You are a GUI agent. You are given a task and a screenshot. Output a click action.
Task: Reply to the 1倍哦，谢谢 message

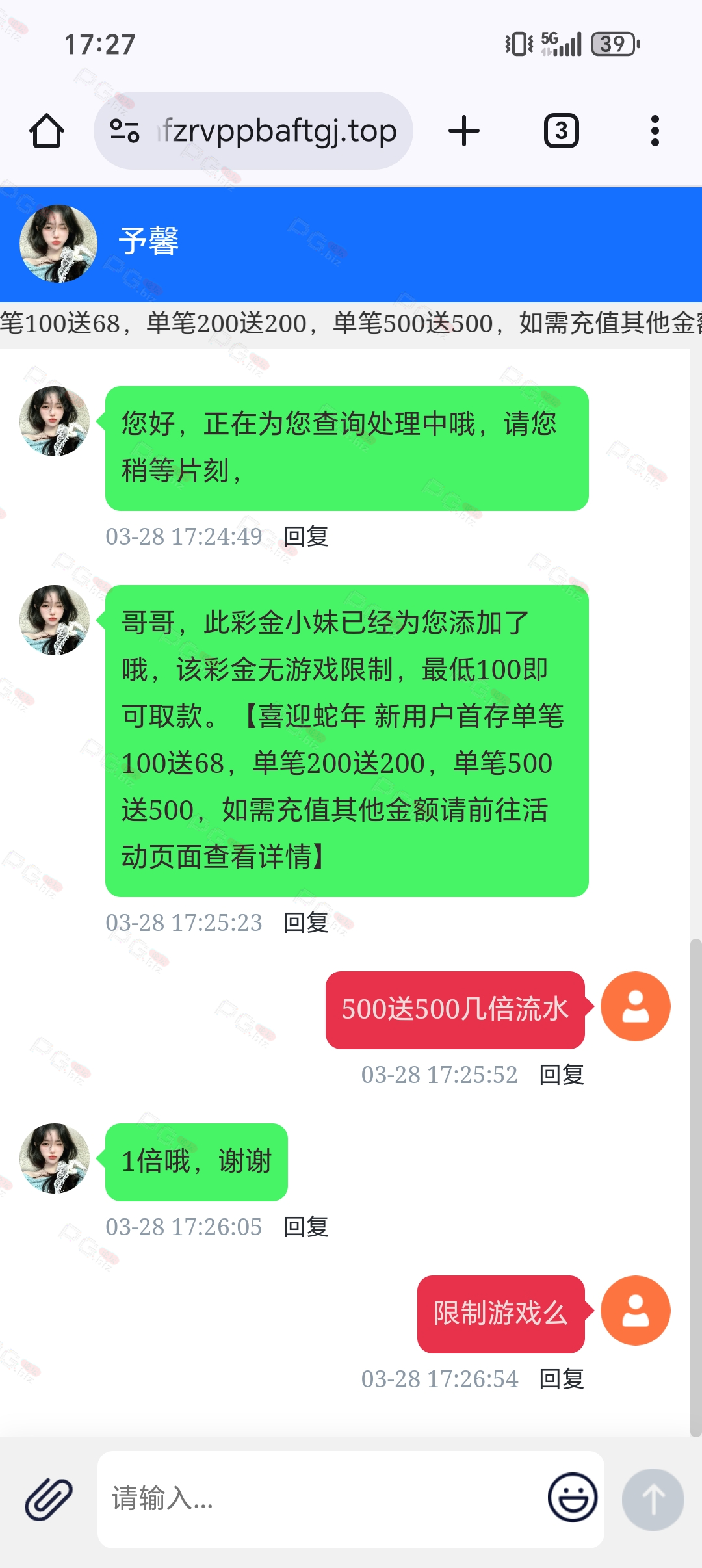(306, 1227)
